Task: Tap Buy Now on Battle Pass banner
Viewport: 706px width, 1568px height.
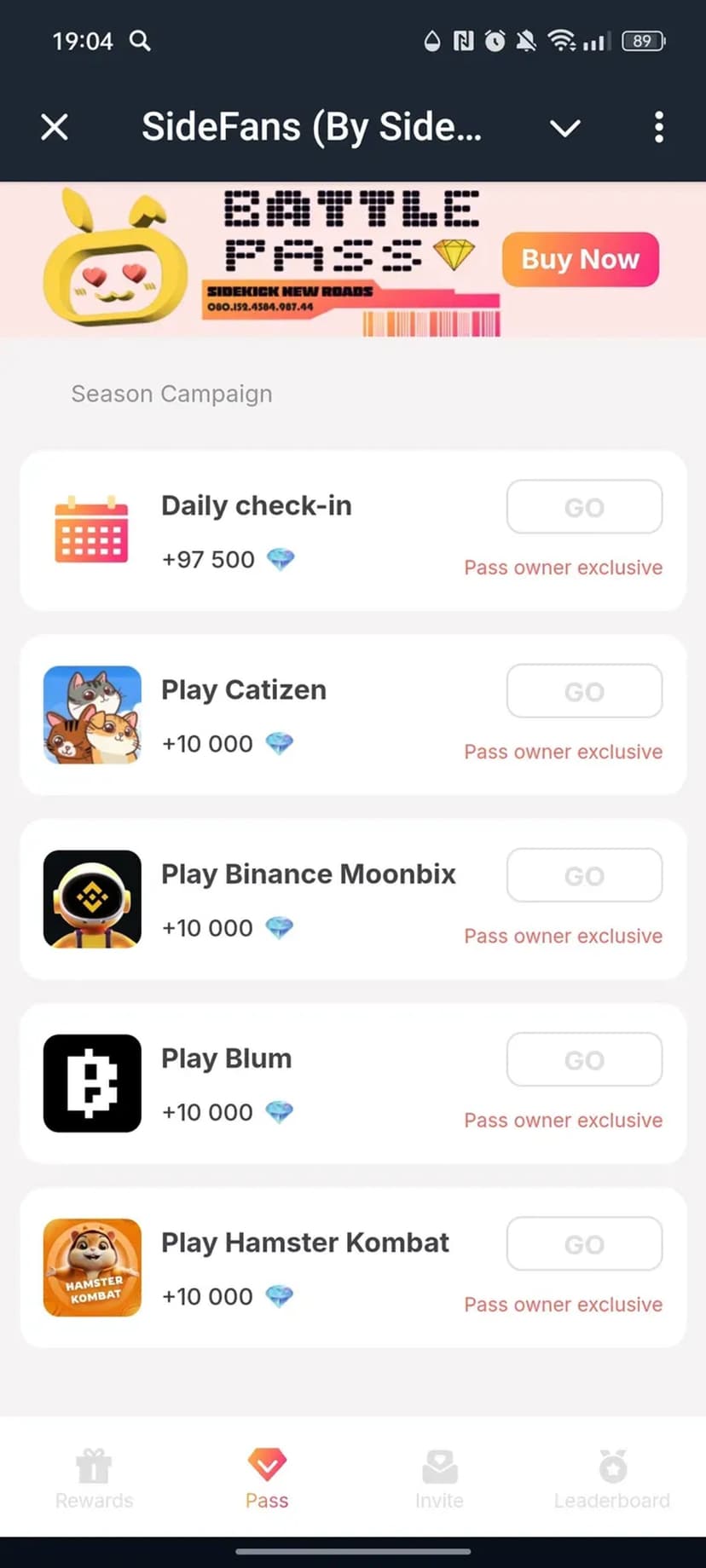Action: pyautogui.click(x=580, y=259)
